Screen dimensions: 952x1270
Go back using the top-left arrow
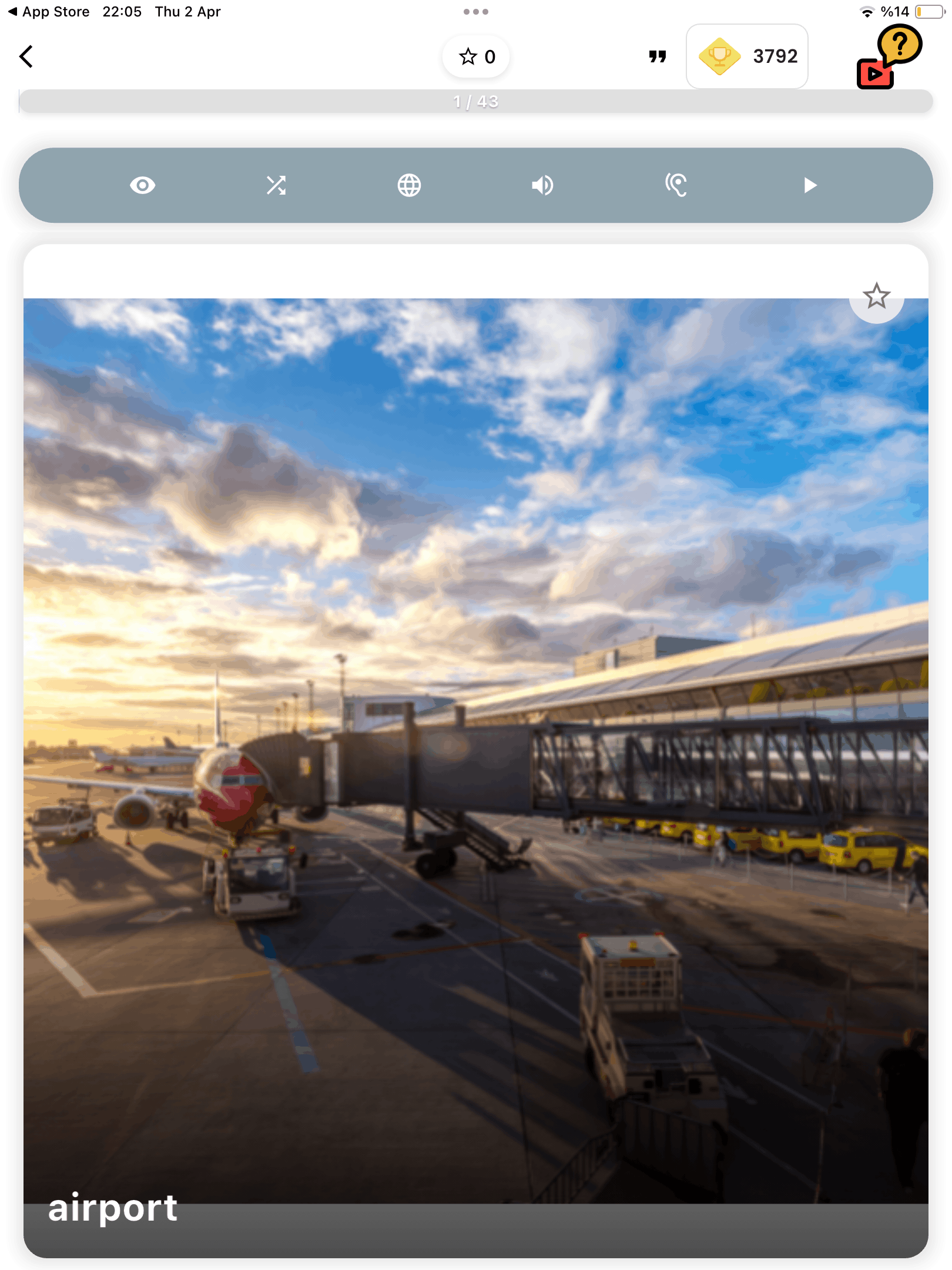(x=26, y=57)
